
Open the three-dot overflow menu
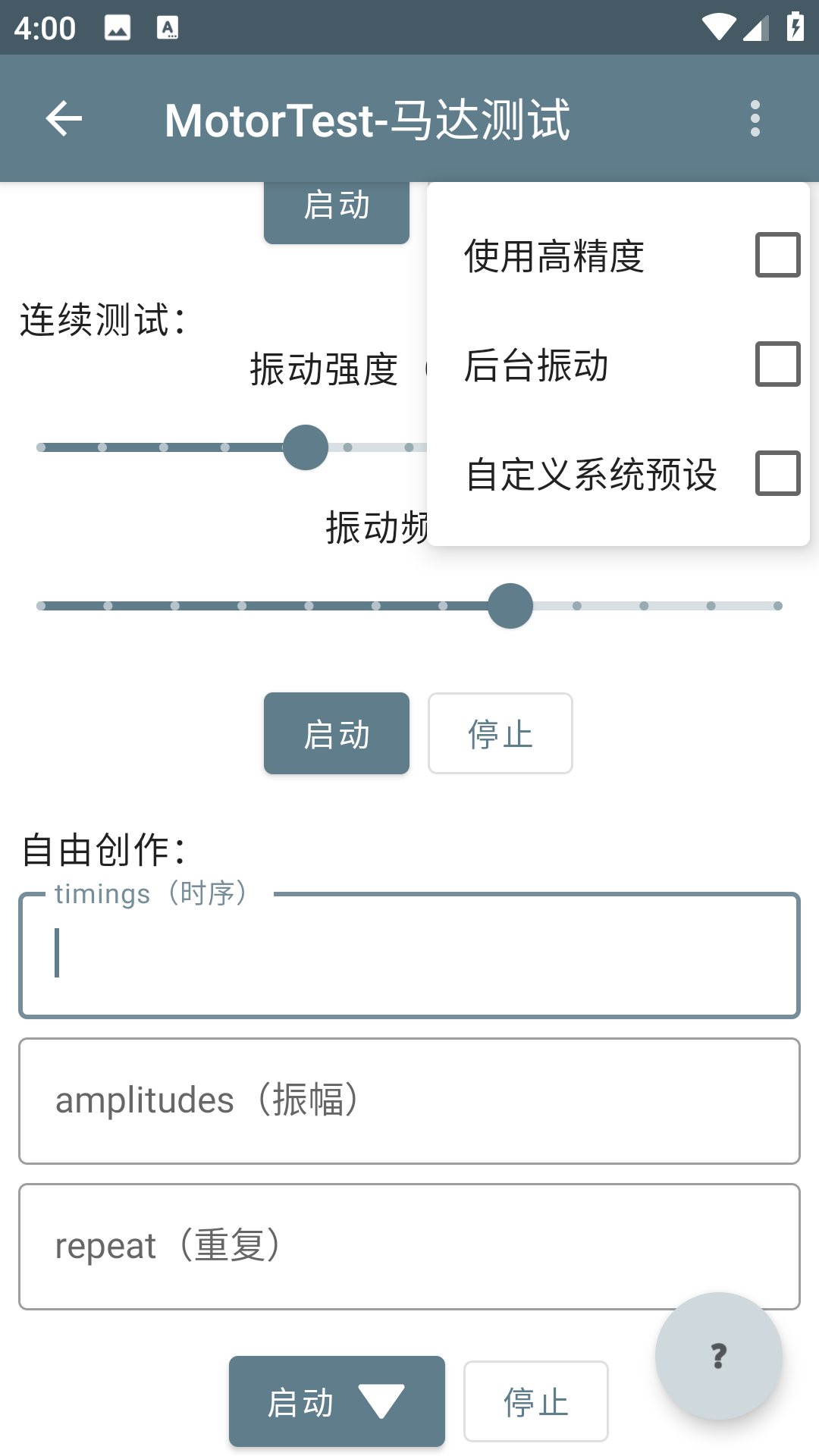click(x=755, y=118)
